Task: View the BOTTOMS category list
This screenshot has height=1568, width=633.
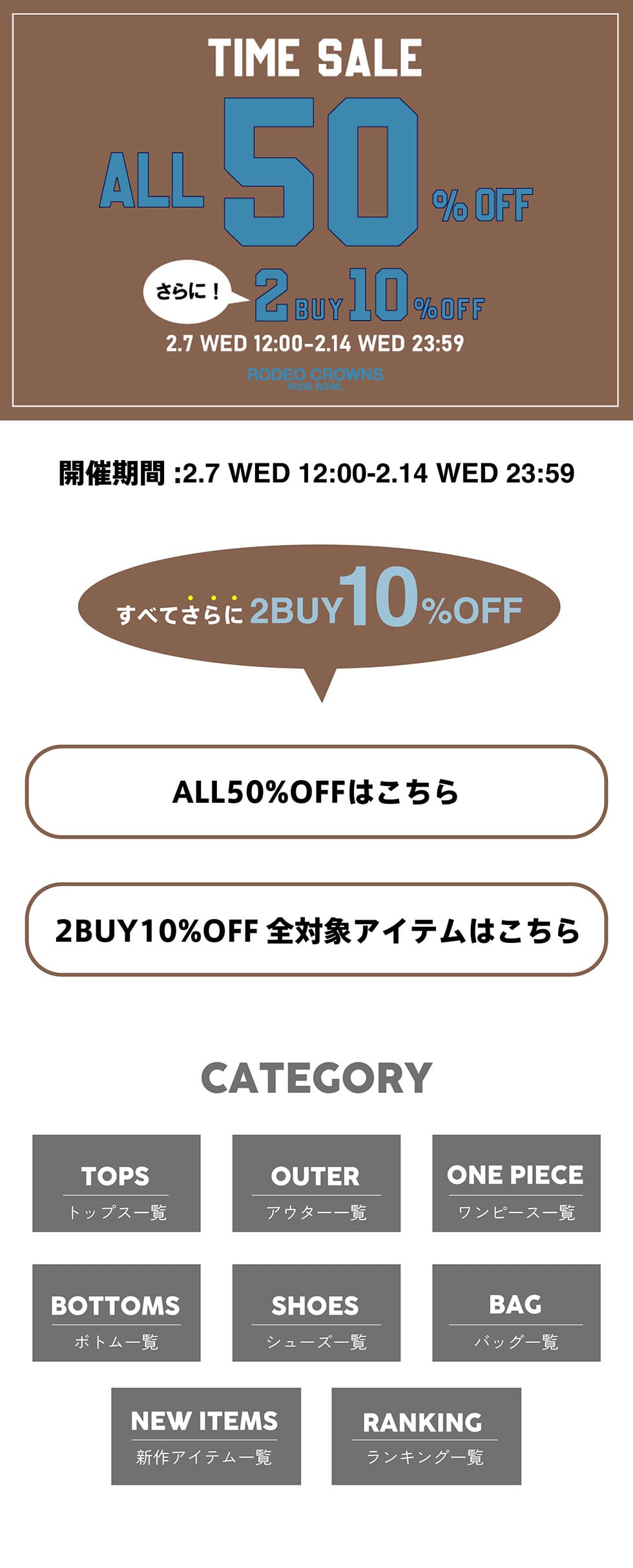Action: coord(116,1313)
